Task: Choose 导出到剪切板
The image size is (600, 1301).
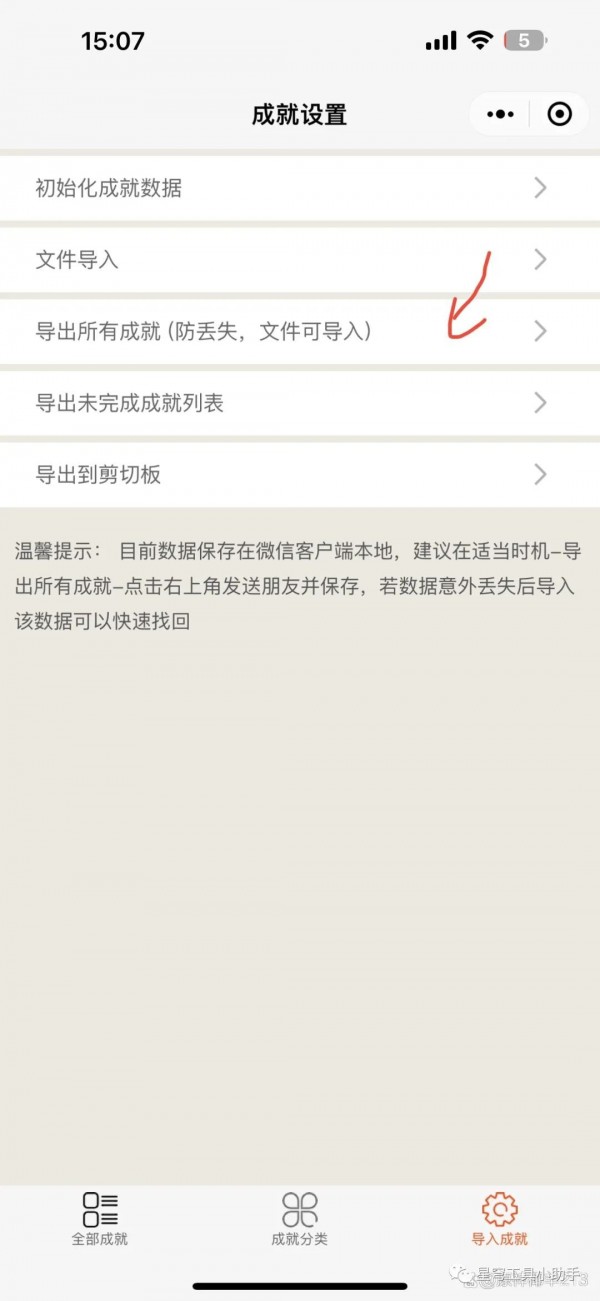Action: tap(300, 475)
